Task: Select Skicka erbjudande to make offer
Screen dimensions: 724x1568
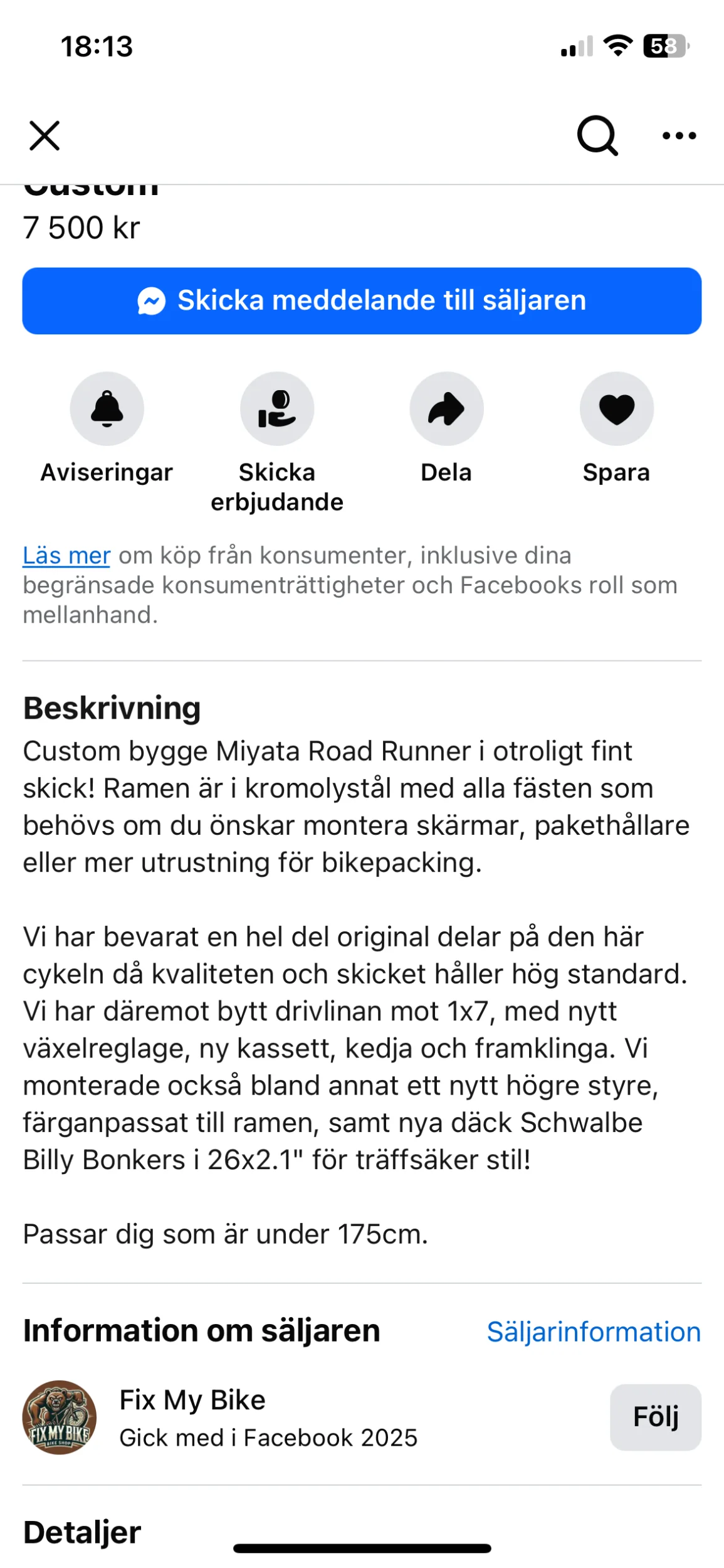Action: click(276, 409)
